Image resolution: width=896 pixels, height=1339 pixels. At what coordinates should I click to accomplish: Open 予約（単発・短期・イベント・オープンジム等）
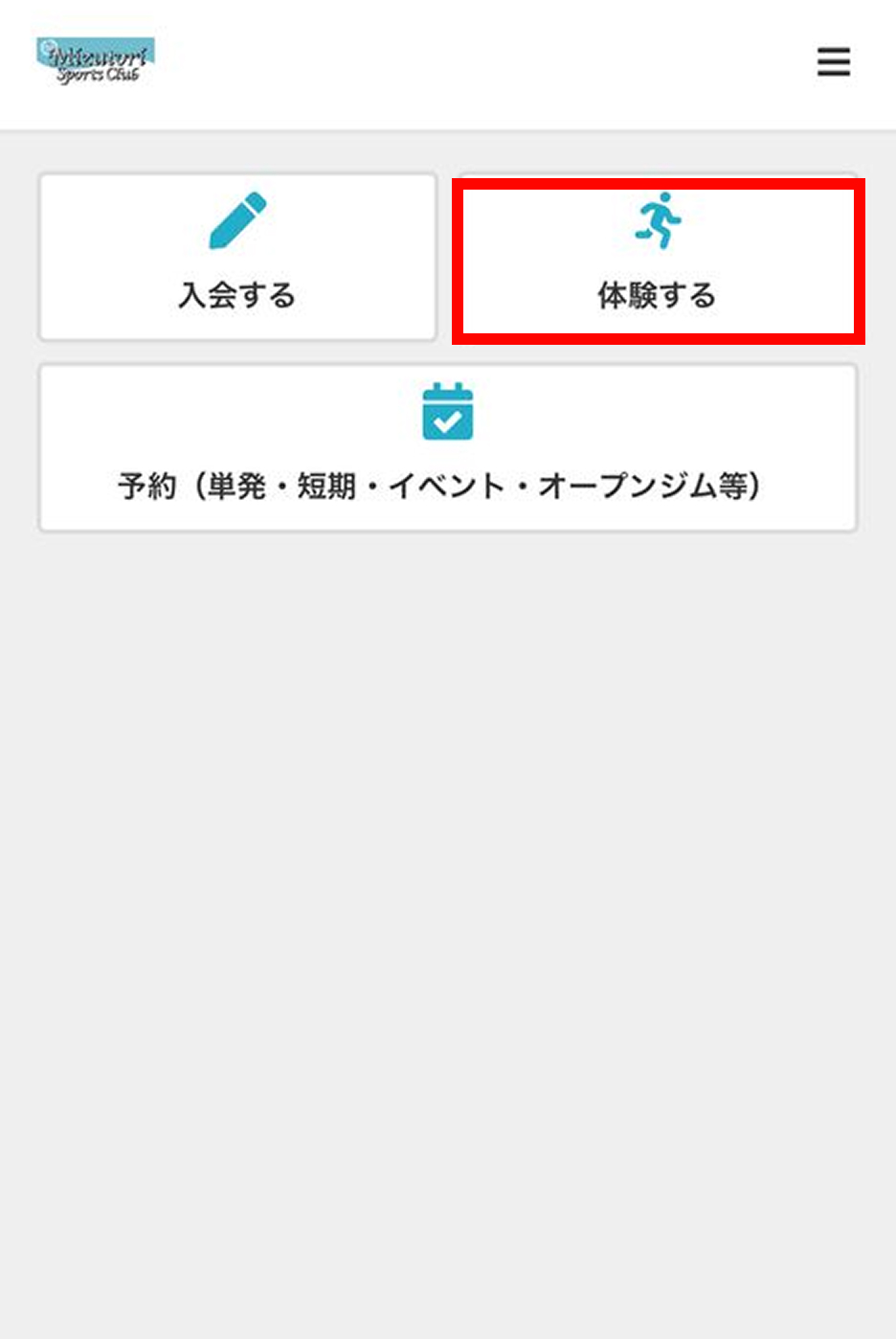(447, 447)
